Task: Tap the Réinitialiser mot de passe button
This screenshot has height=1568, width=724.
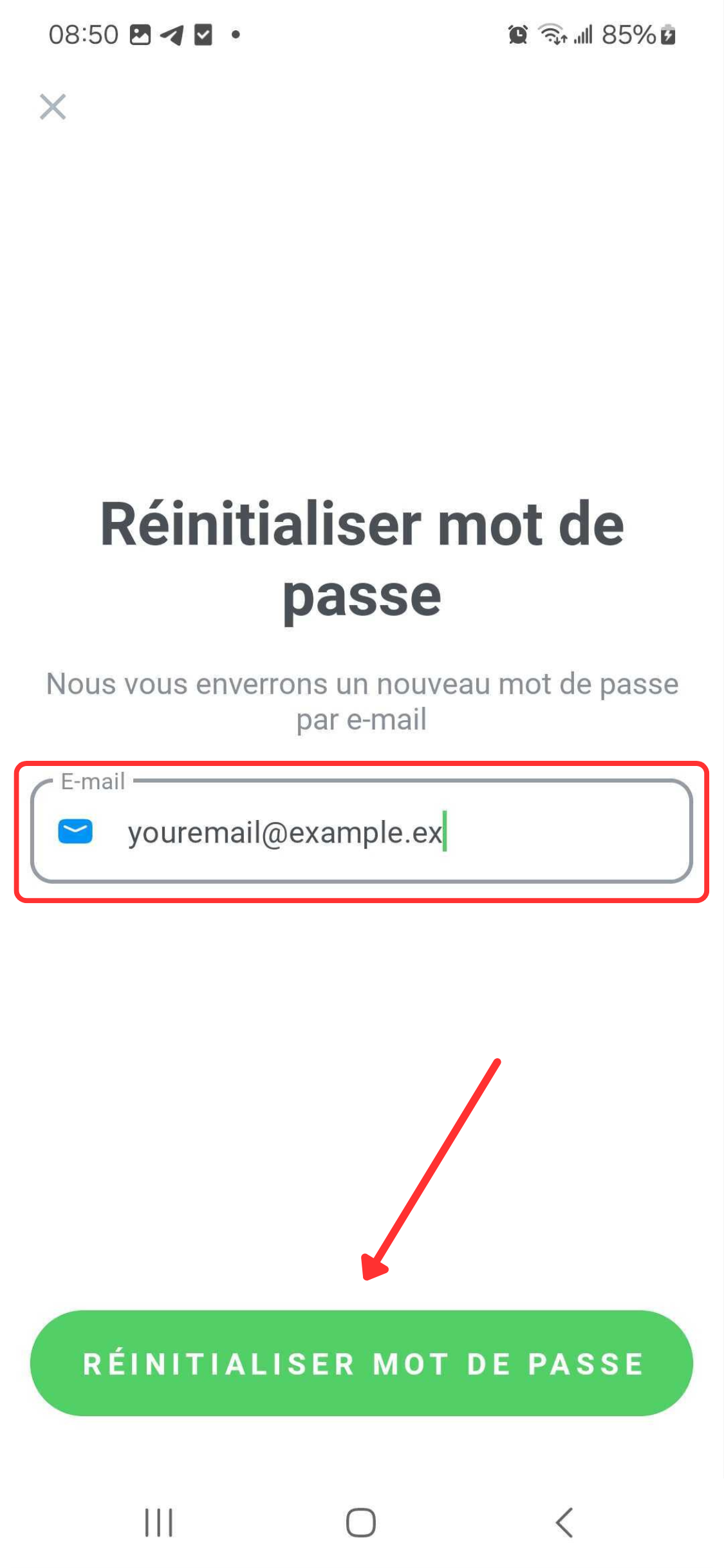Action: (362, 1363)
